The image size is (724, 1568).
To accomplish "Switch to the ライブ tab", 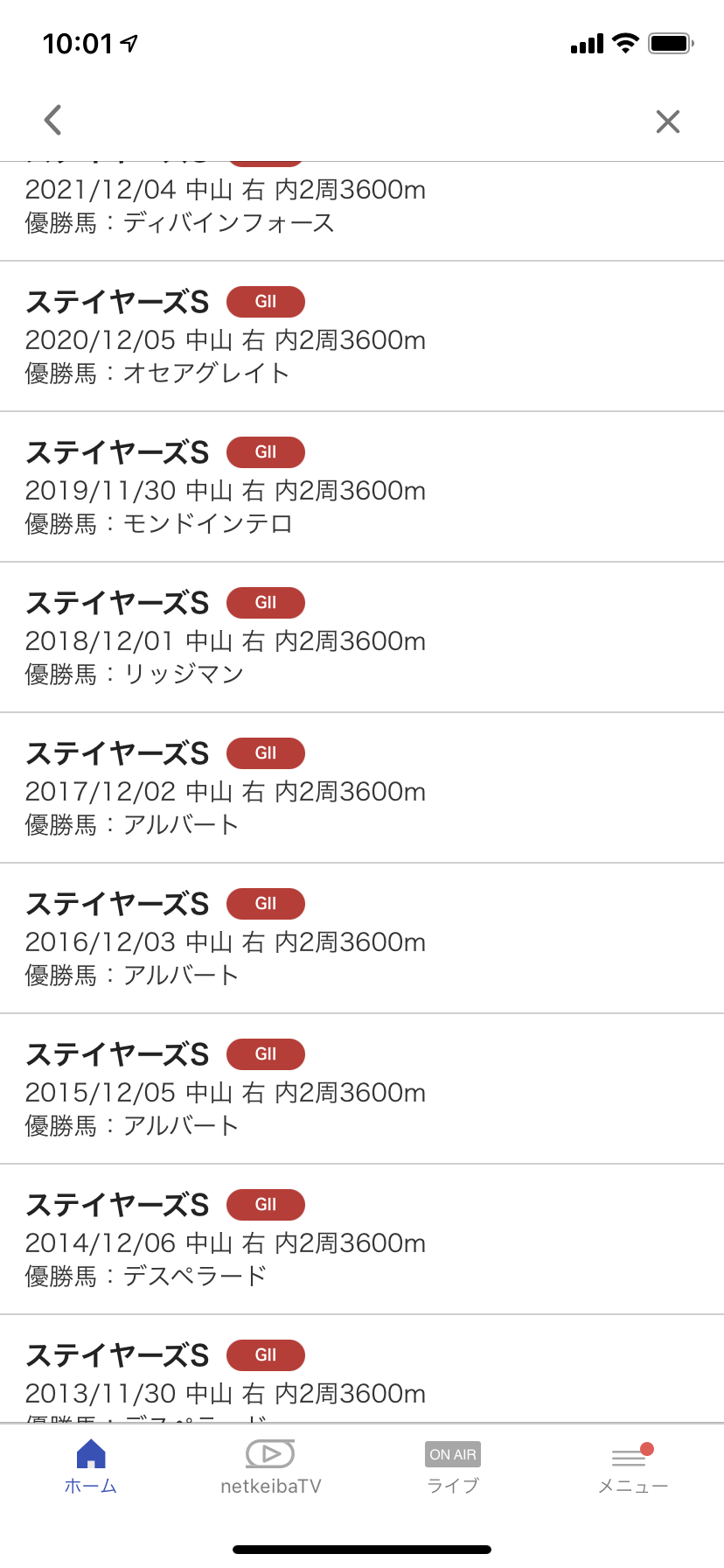I will (453, 1467).
